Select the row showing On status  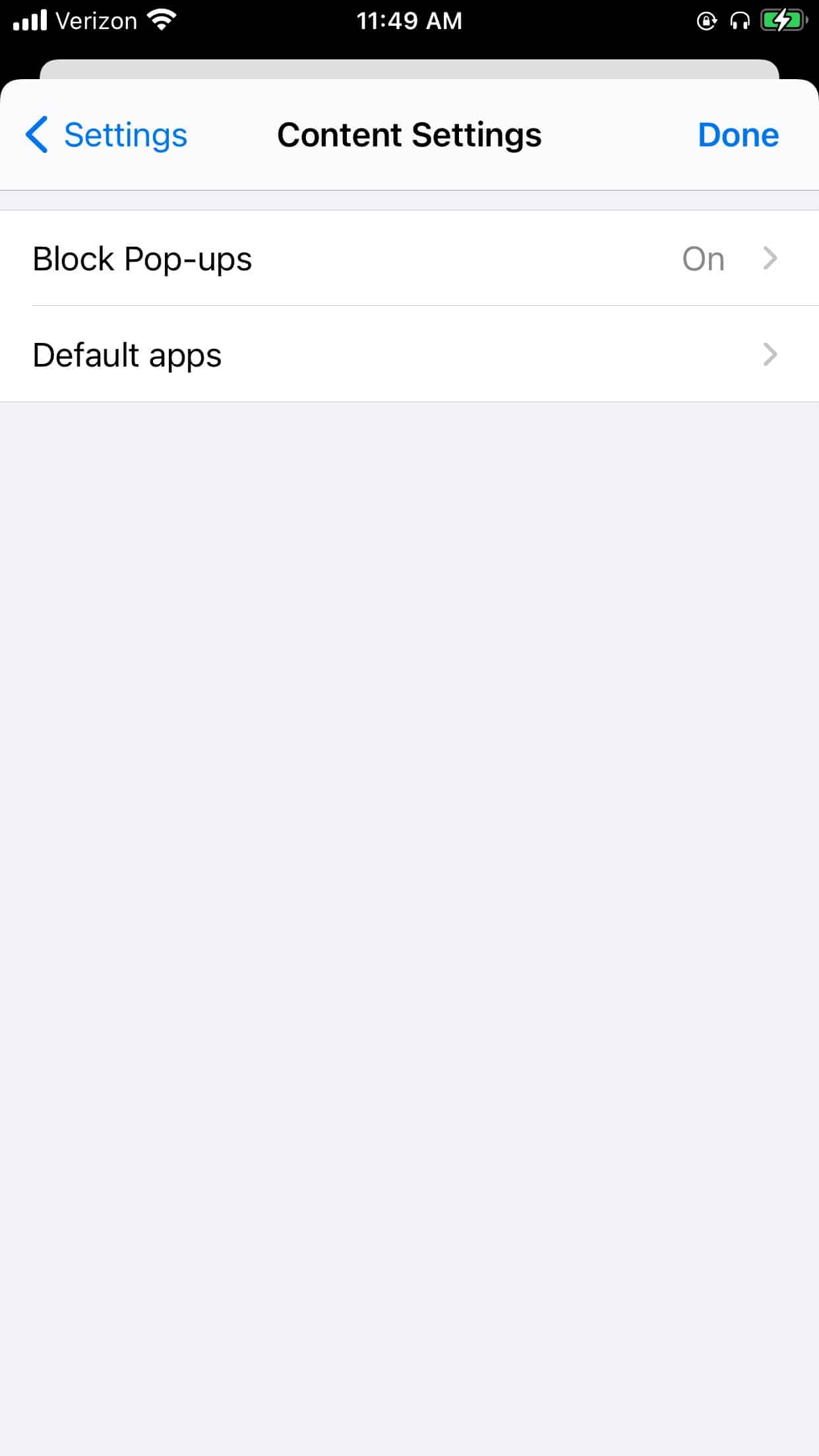409,258
